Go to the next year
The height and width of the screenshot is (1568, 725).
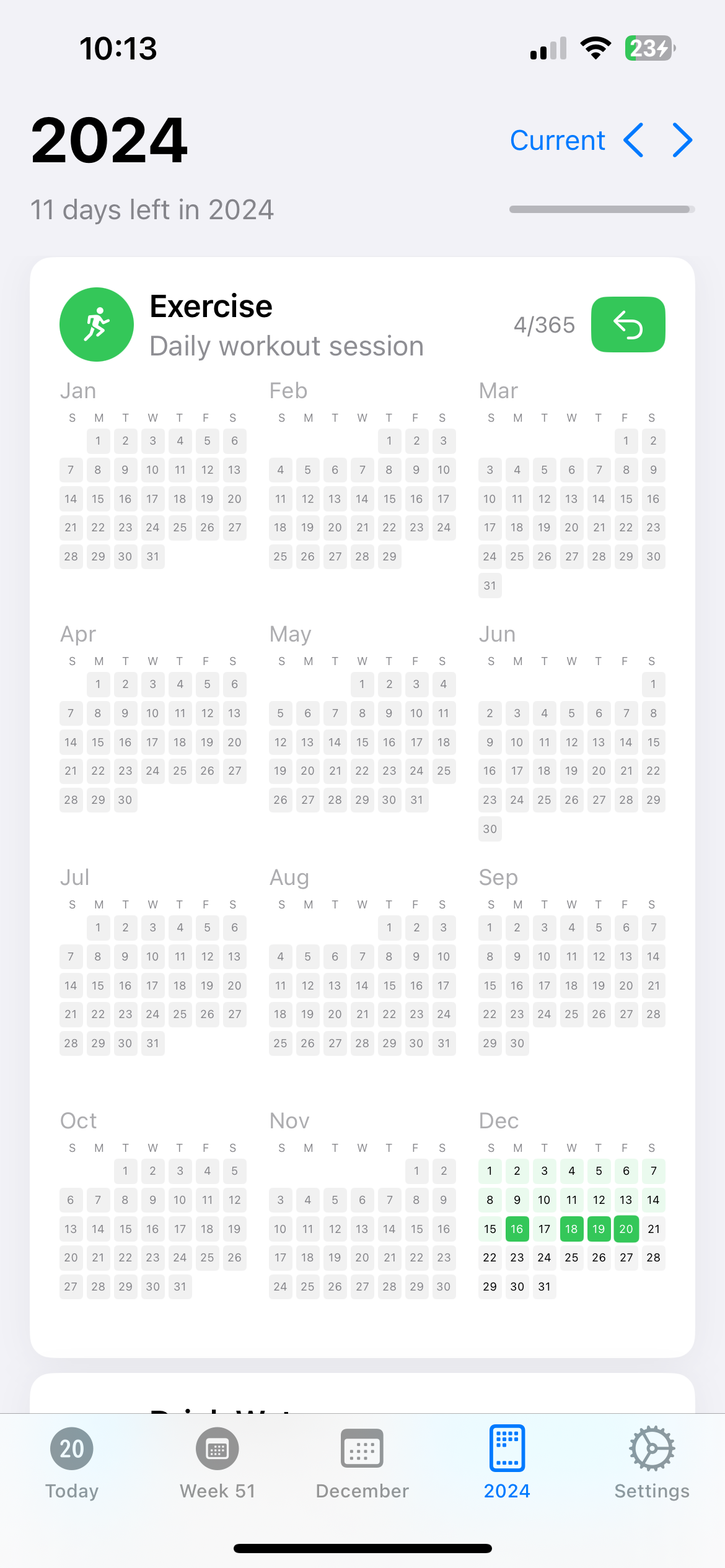tap(682, 141)
